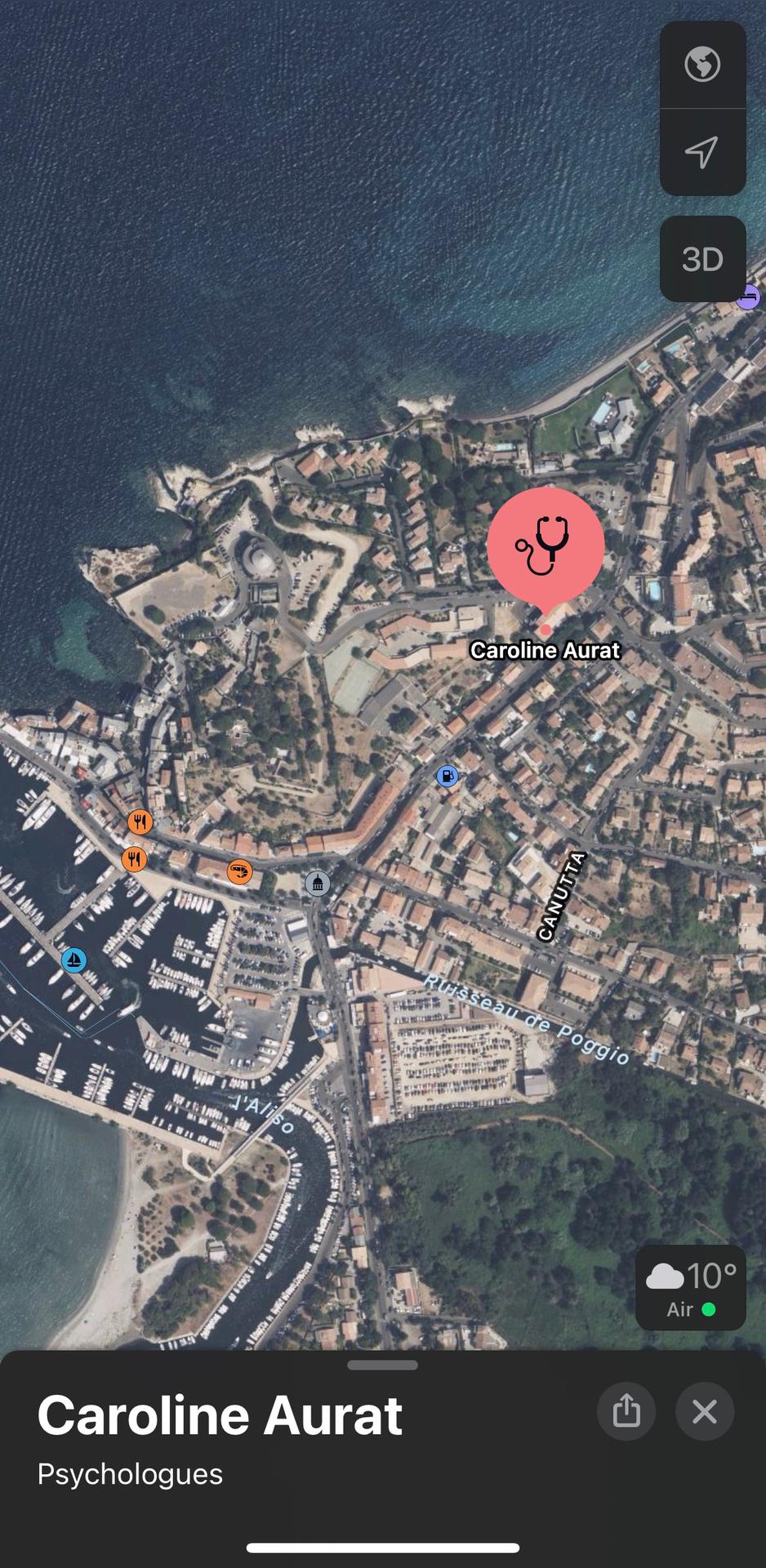766x1568 pixels.
Task: Open the gas station map marker
Action: click(x=447, y=776)
